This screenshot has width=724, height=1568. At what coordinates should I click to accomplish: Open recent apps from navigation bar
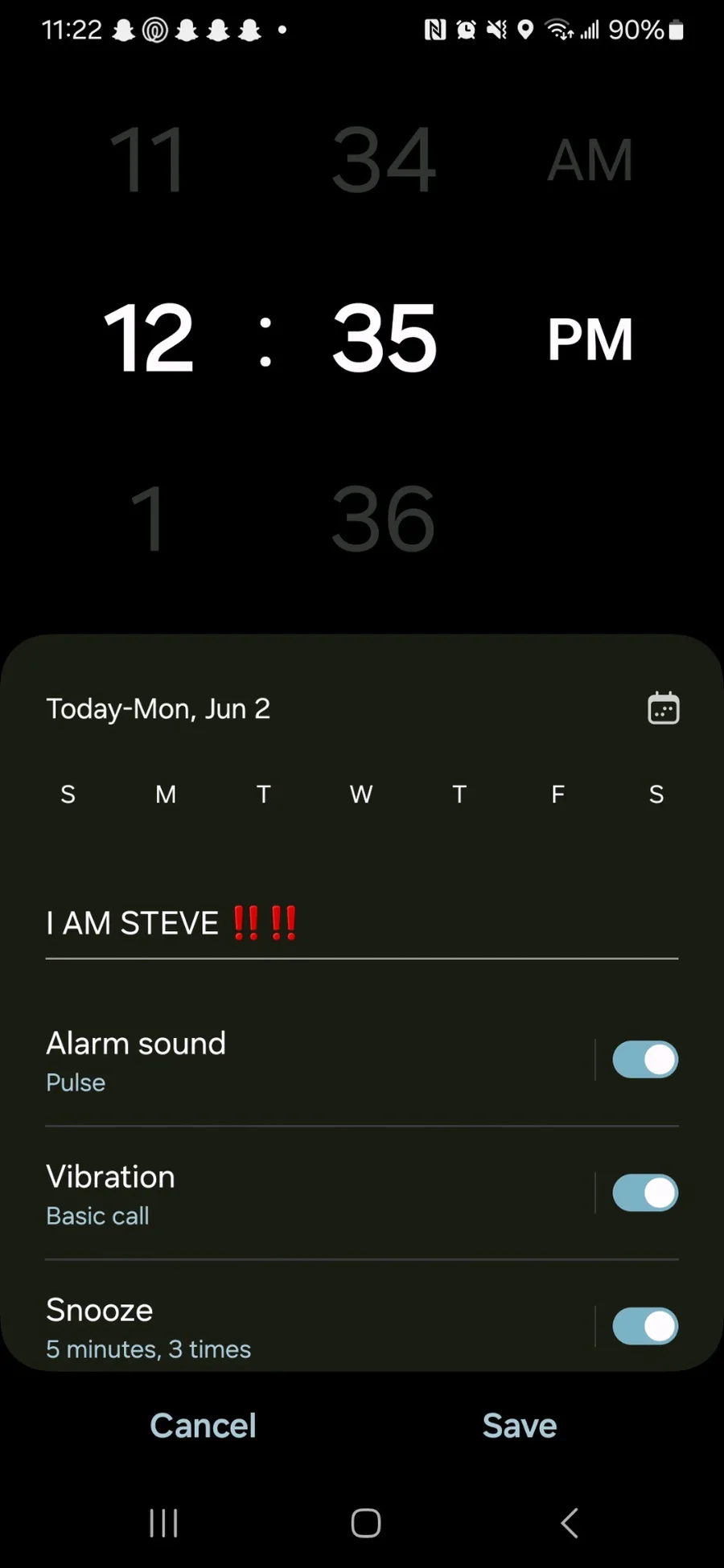(x=164, y=1523)
